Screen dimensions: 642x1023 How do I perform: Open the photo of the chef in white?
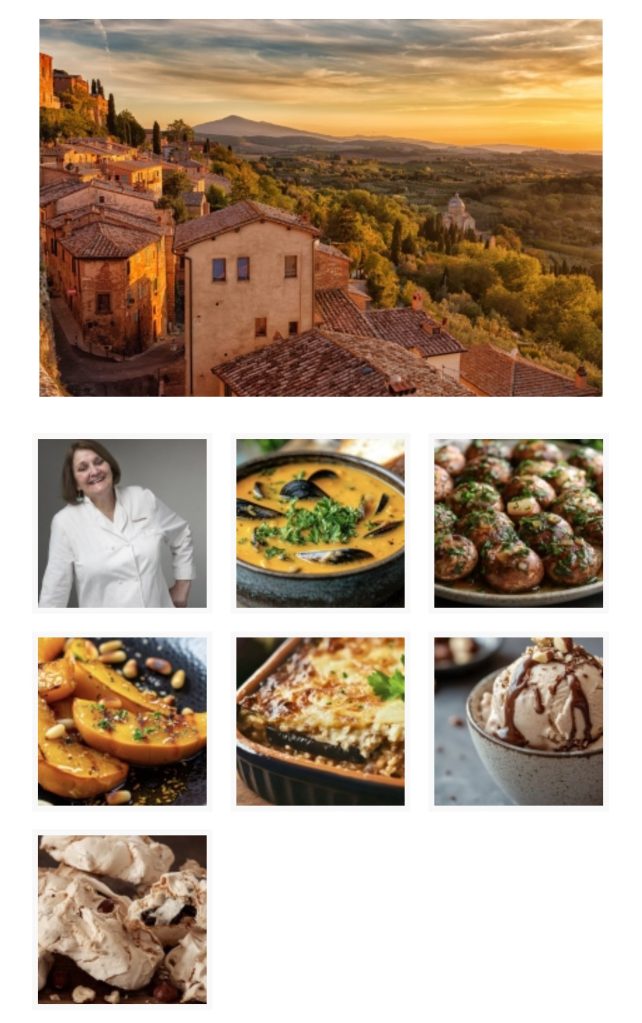click(x=122, y=523)
